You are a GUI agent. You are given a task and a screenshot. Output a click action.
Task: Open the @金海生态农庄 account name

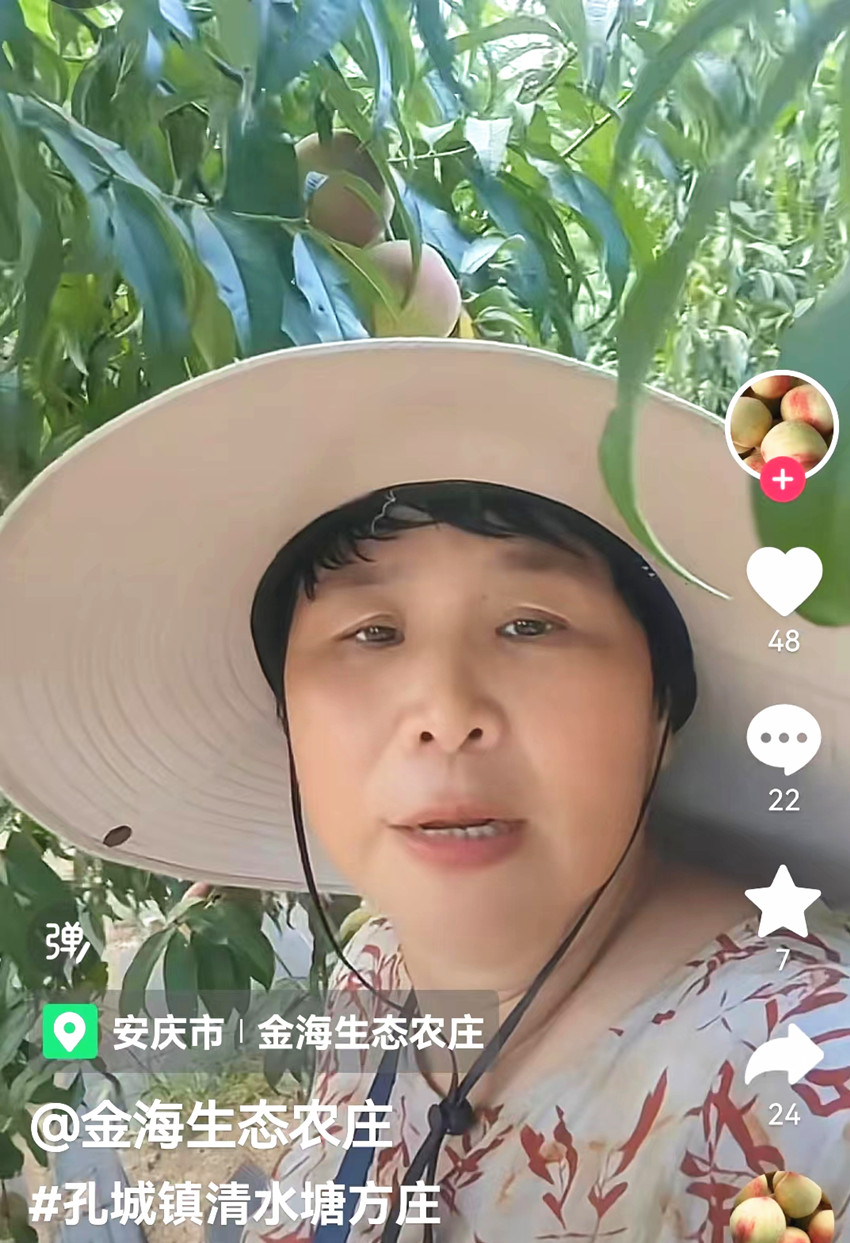[211, 1127]
